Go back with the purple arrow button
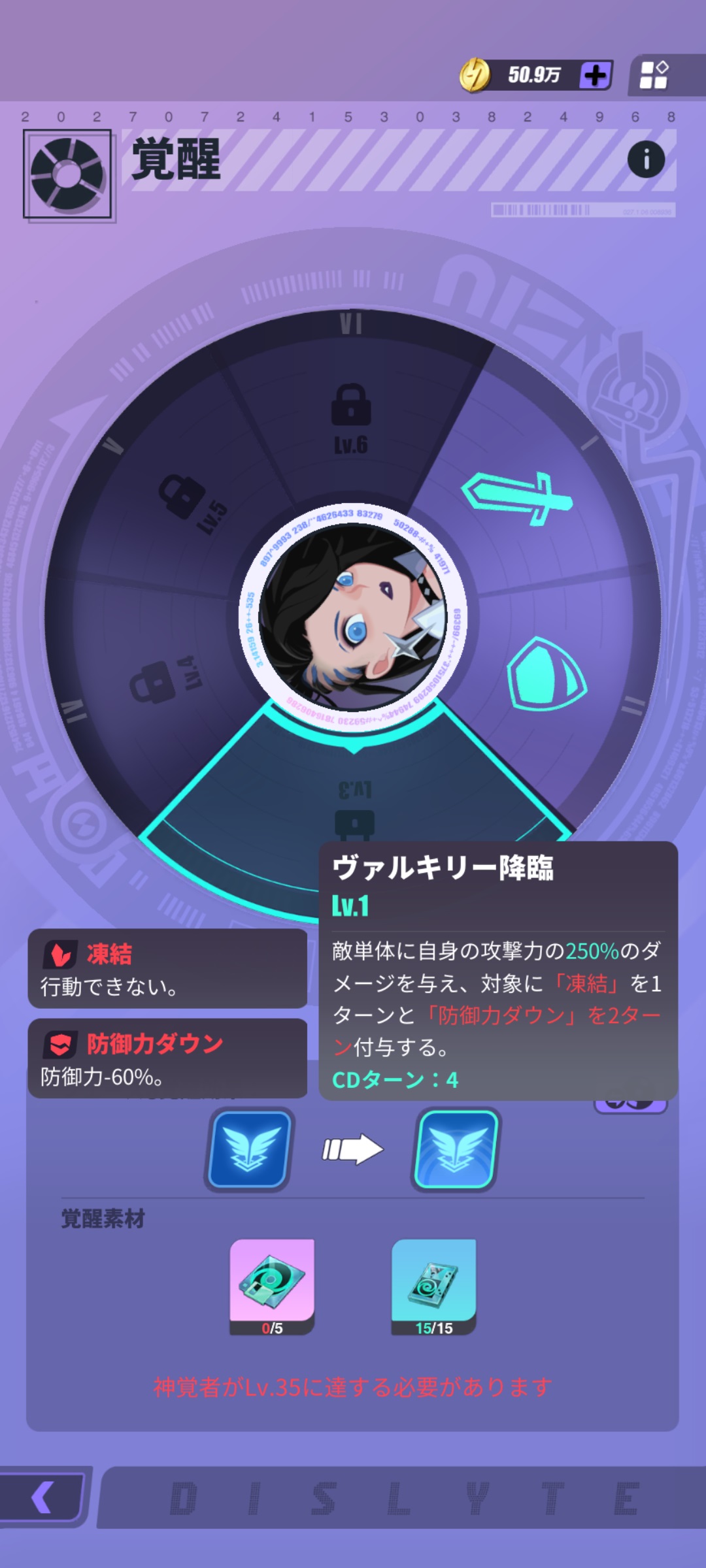This screenshot has height=1568, width=706. point(43,1497)
